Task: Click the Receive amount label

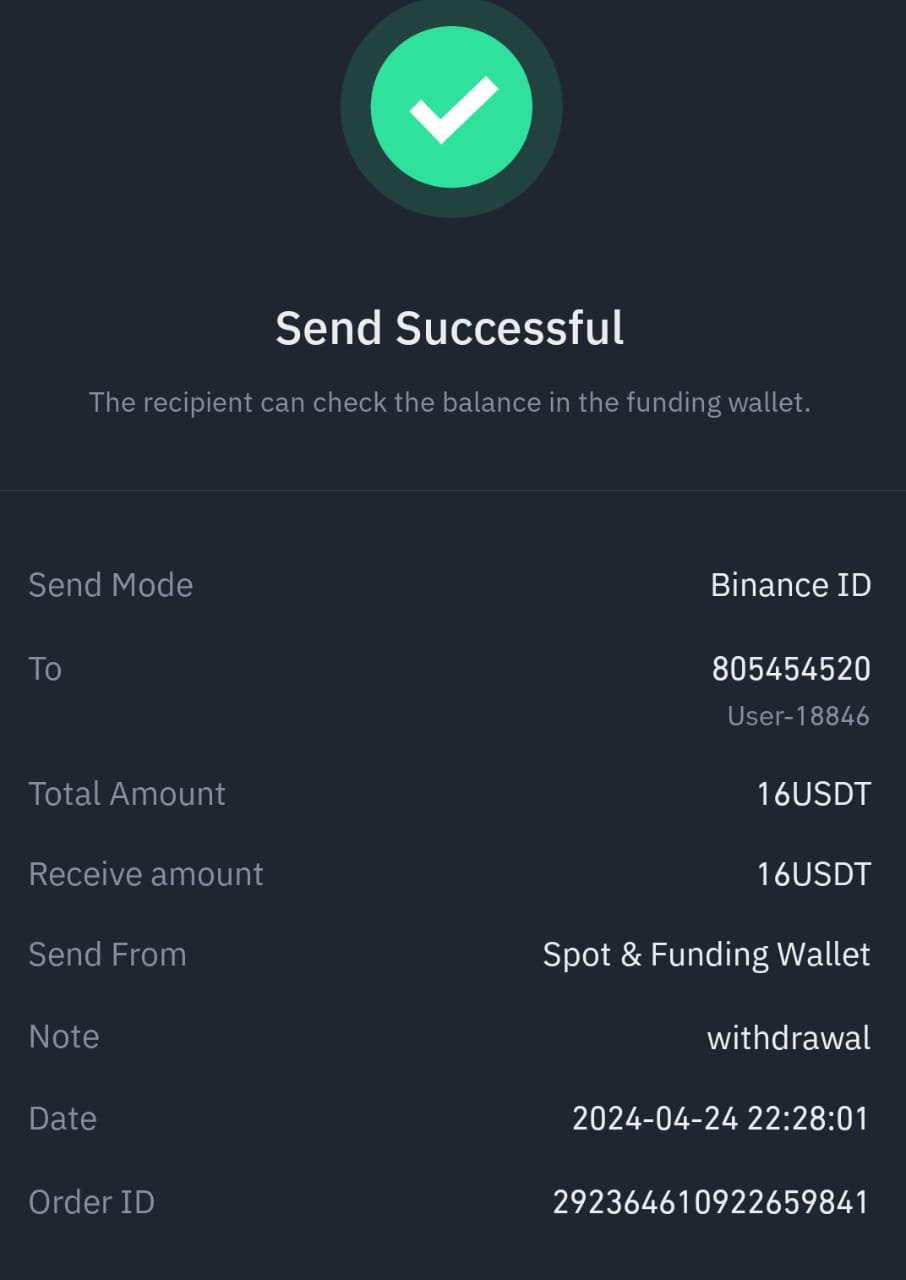Action: [x=146, y=873]
